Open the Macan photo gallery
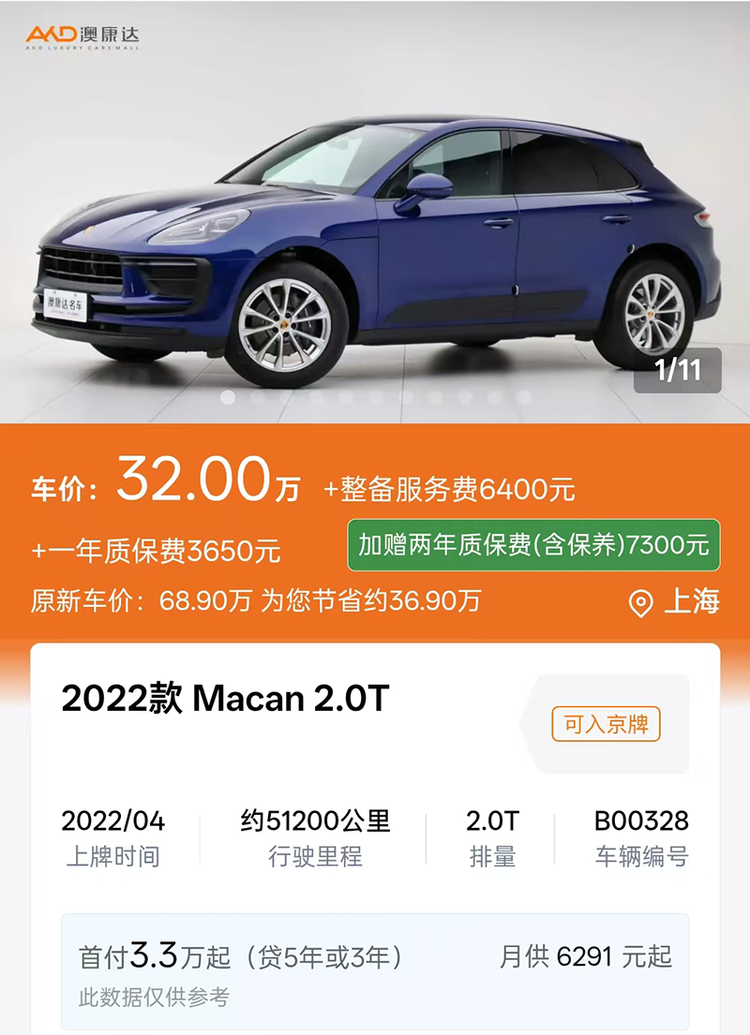 375,230
